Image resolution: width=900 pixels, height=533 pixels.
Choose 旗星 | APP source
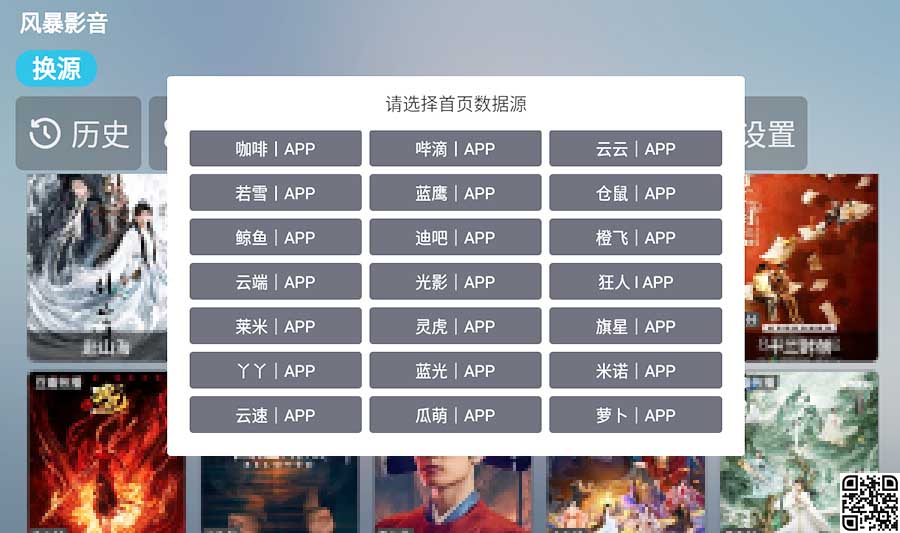635,326
